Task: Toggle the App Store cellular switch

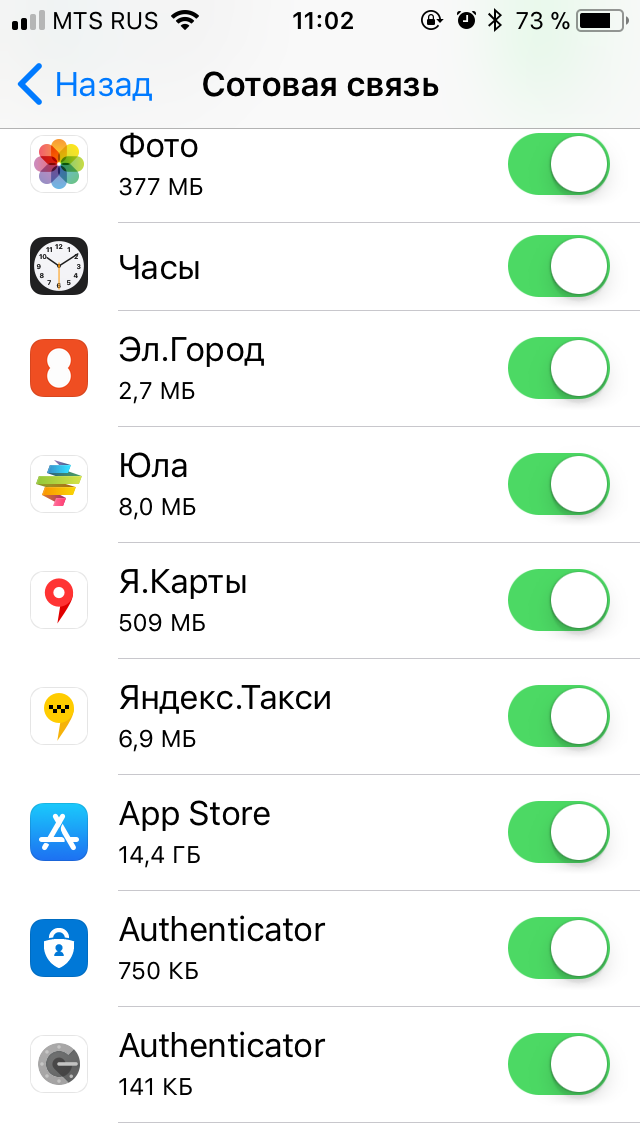Action: tap(558, 832)
